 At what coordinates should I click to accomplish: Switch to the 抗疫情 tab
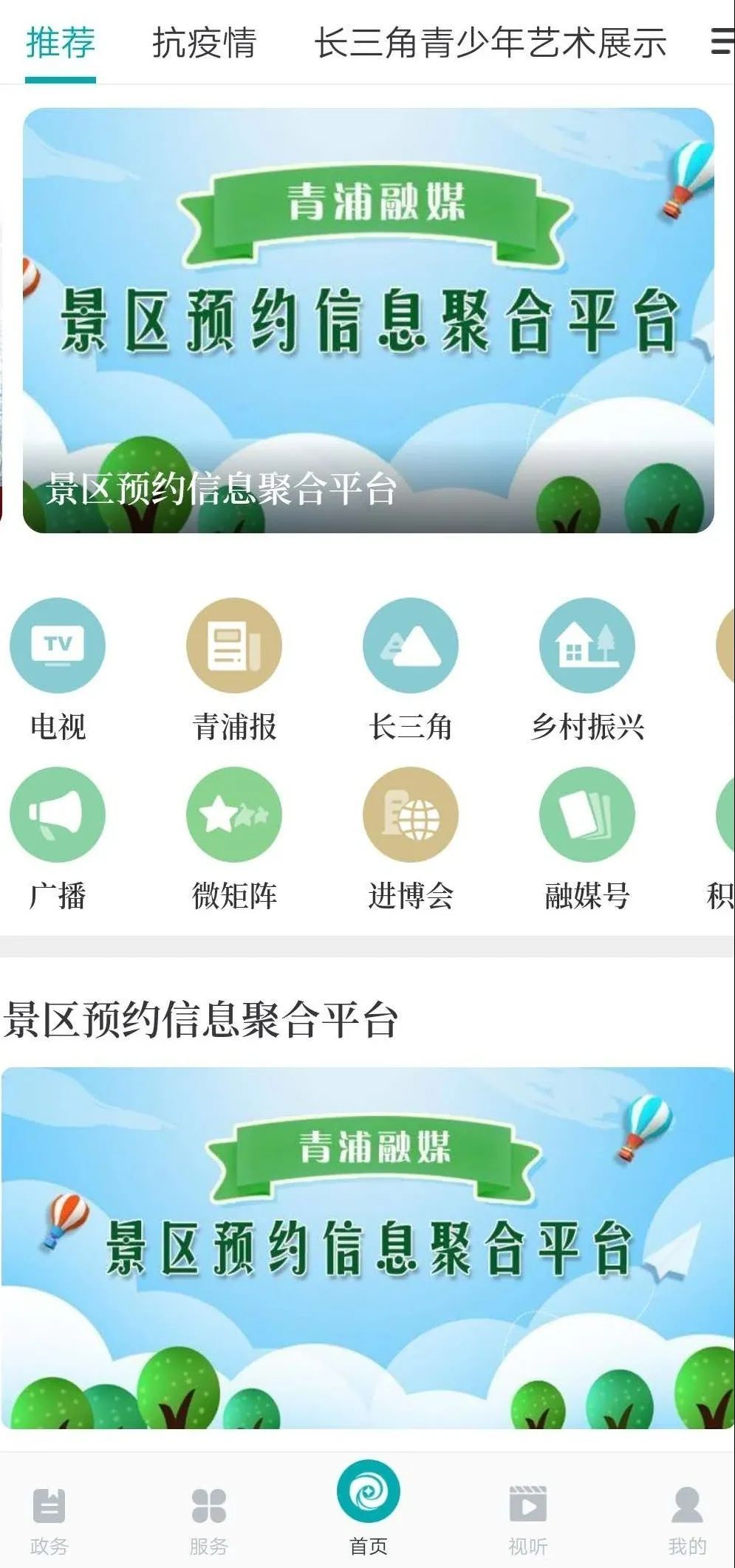click(204, 43)
